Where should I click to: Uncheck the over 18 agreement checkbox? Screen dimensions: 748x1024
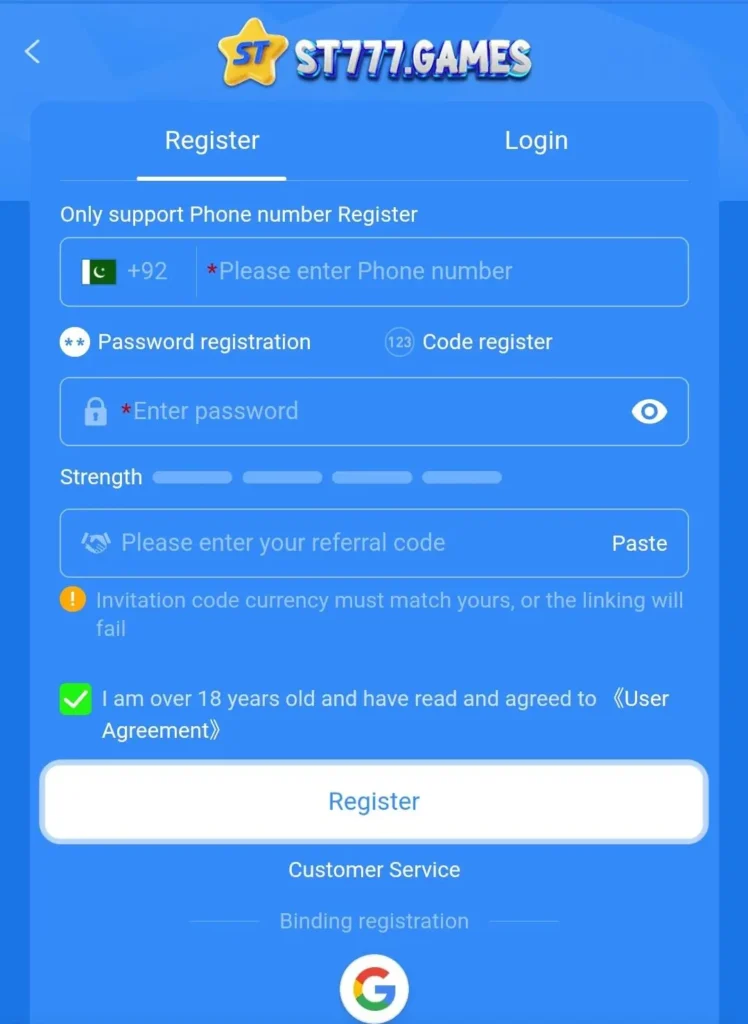coord(75,700)
